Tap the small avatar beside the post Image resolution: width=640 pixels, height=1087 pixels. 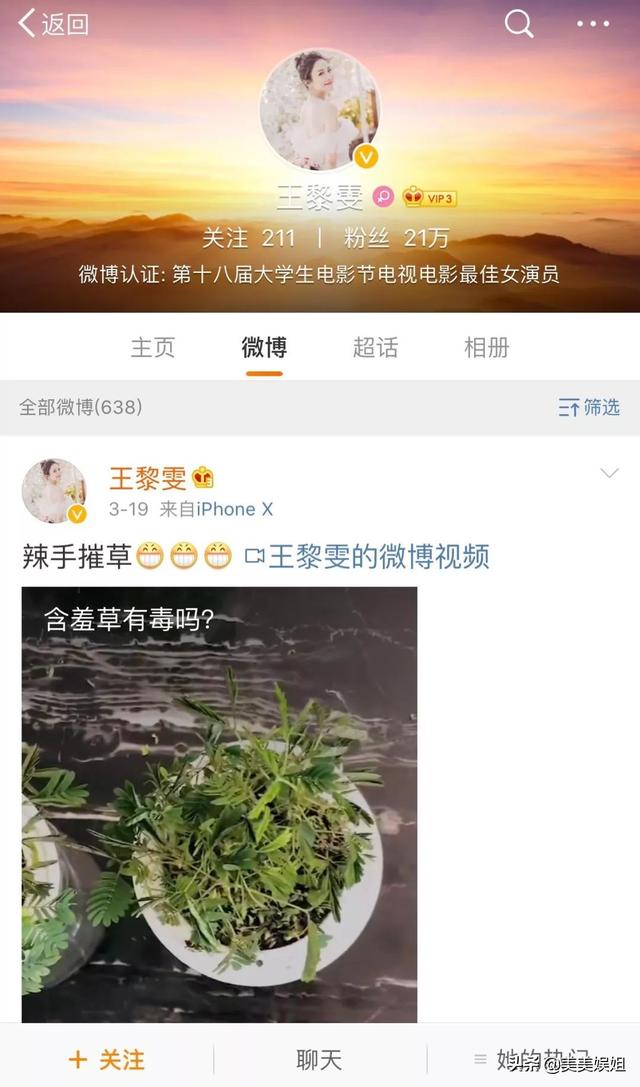tap(54, 491)
